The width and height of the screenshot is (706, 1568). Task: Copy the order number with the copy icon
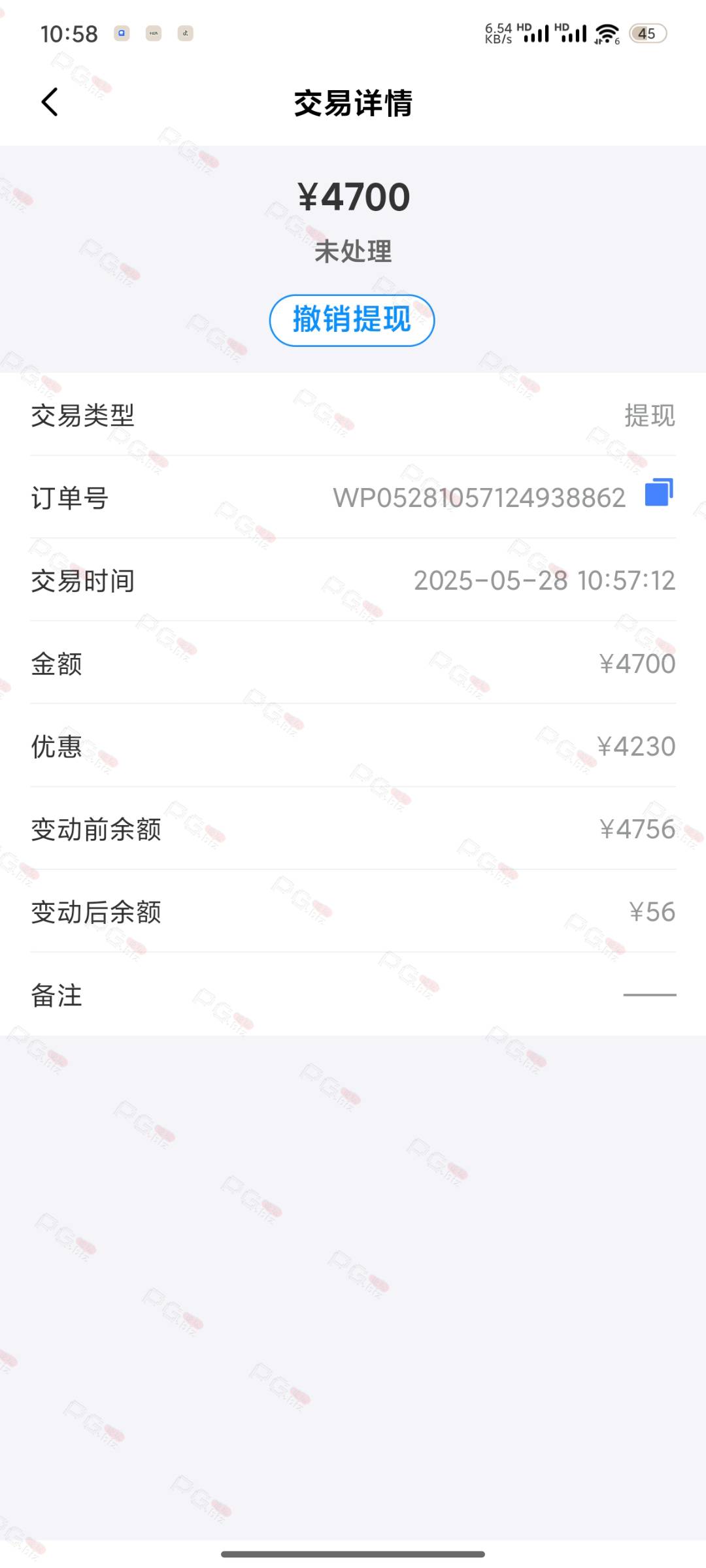659,493
